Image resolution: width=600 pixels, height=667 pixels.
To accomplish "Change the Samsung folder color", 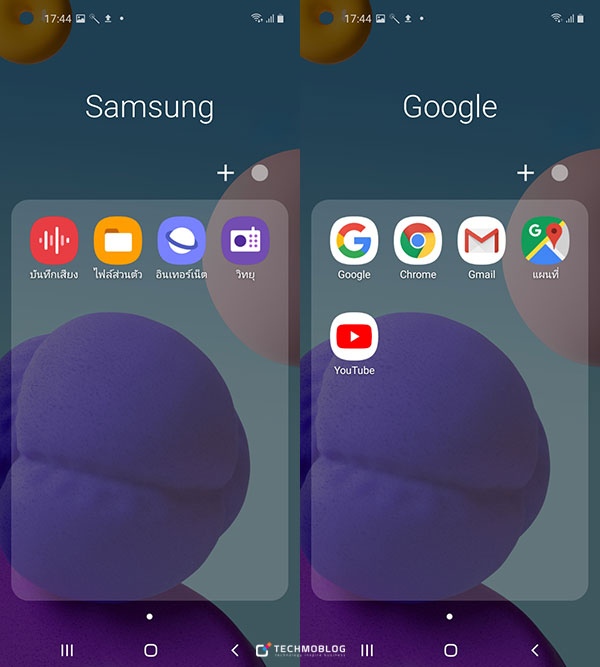I will click(x=260, y=173).
